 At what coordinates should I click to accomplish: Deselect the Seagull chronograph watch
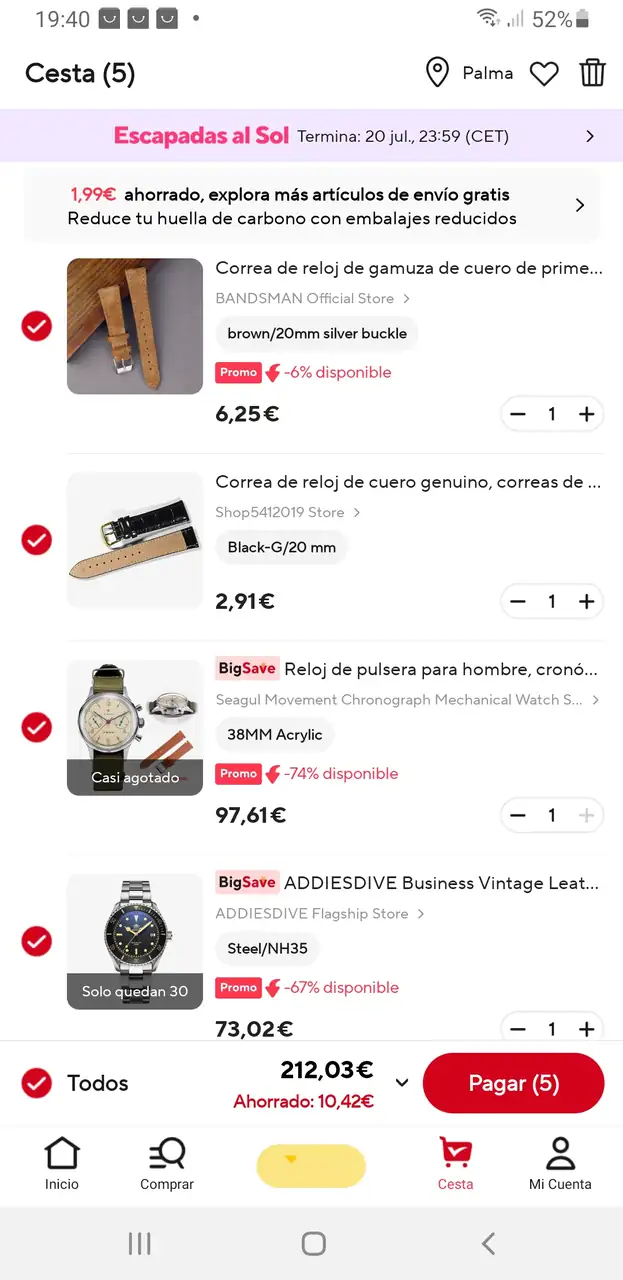pyautogui.click(x=37, y=727)
